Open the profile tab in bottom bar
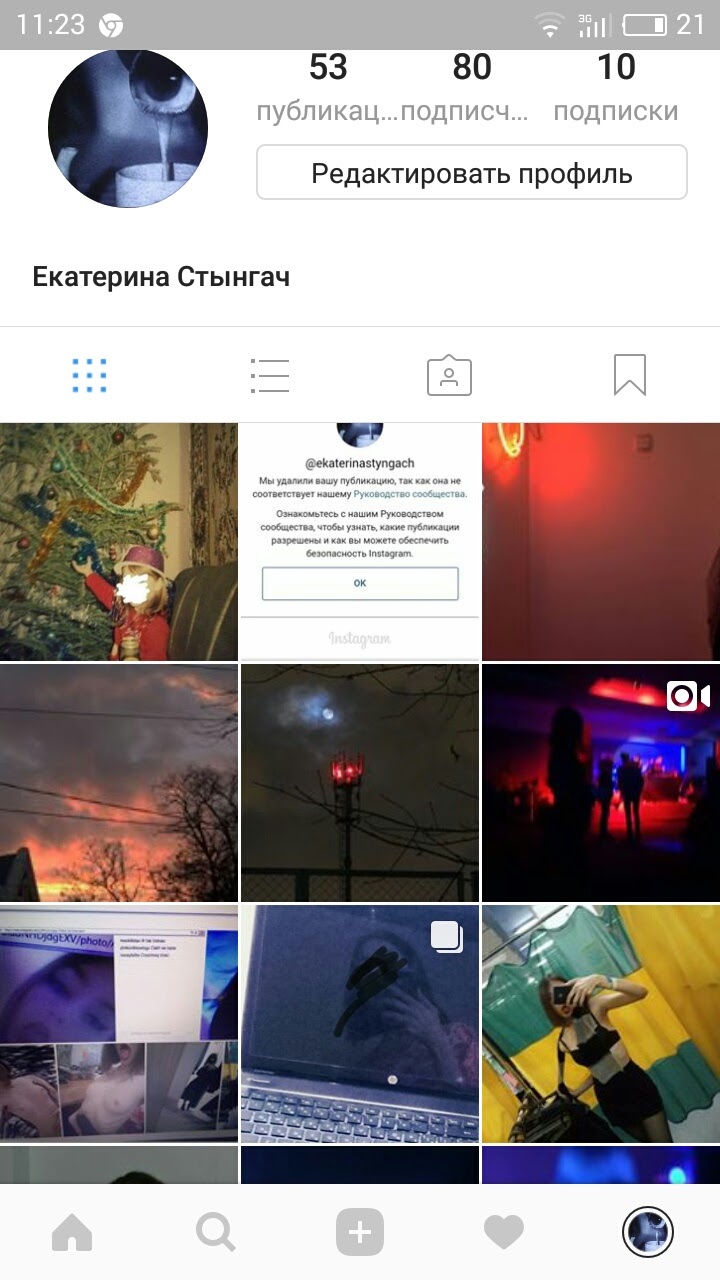The height and width of the screenshot is (1280, 720). [x=648, y=1233]
